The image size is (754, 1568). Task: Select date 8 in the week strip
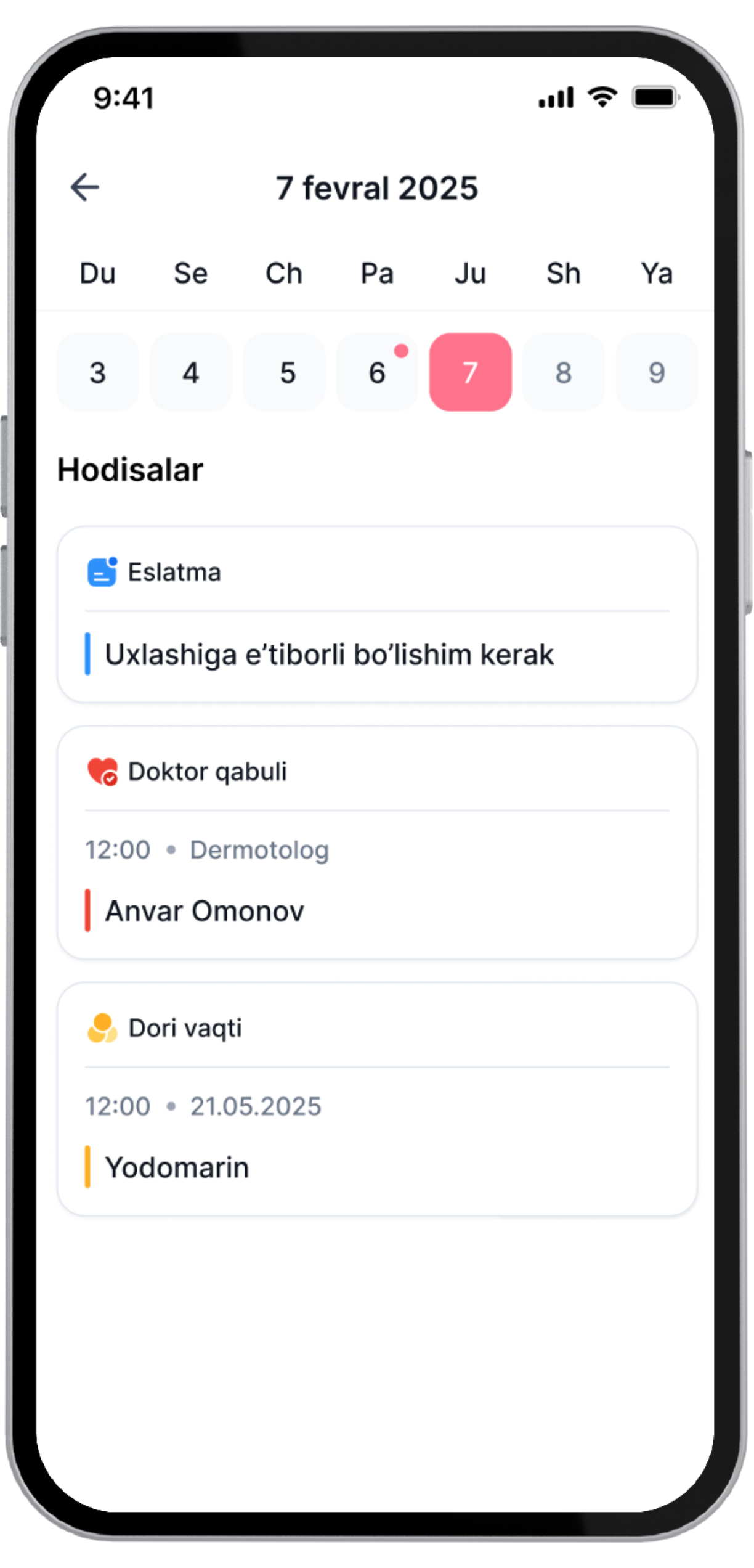pyautogui.click(x=563, y=372)
